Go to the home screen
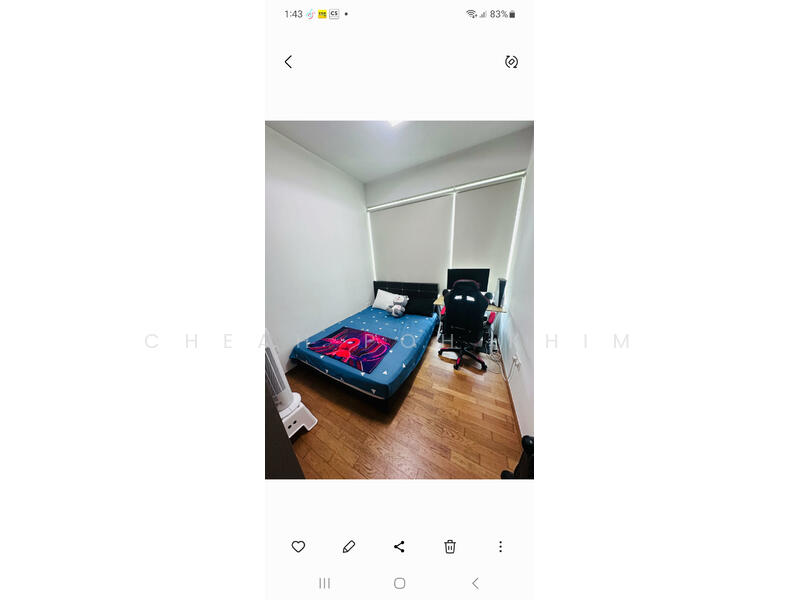This screenshot has width=800, height=600. (399, 583)
